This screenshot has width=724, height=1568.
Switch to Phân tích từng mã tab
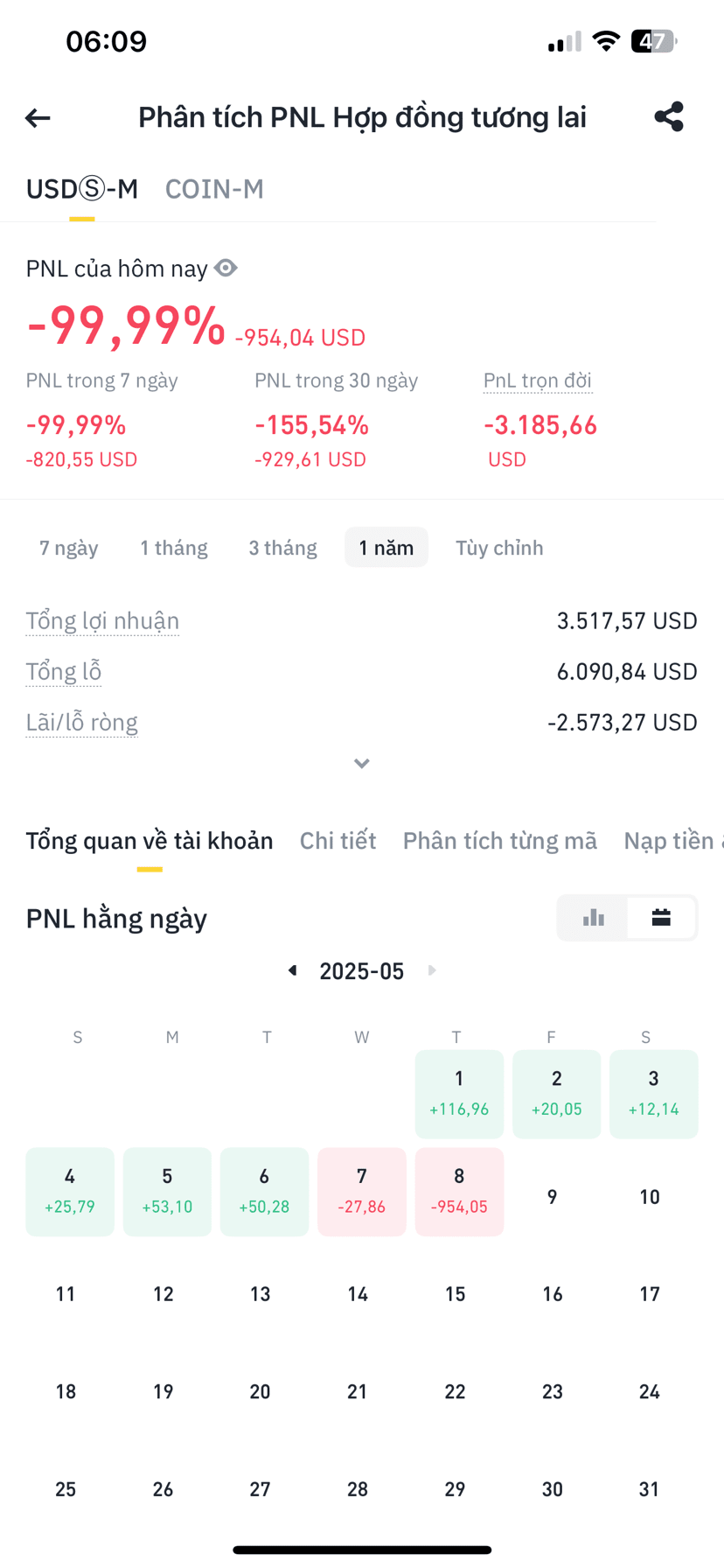[500, 841]
